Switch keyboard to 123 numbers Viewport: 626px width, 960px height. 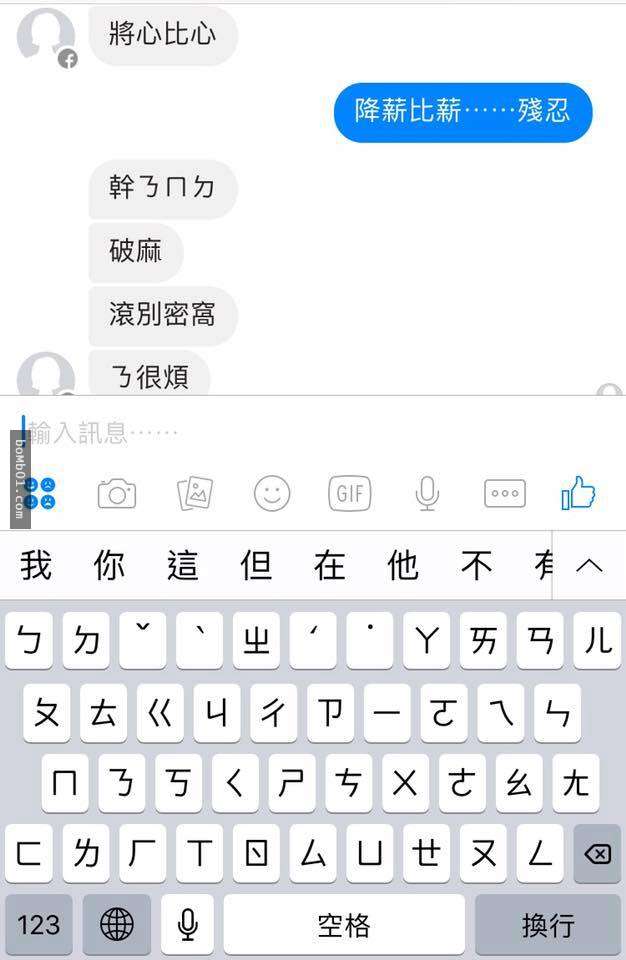pyautogui.click(x=39, y=925)
